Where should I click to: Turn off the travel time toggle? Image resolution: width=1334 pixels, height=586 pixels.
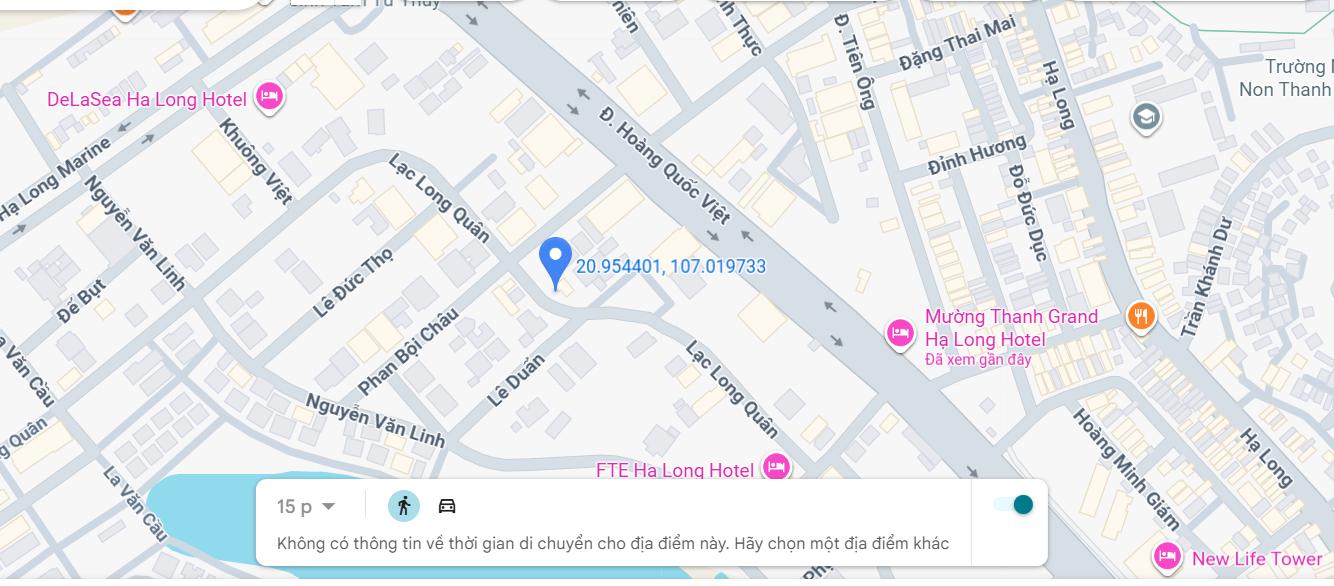1013,504
